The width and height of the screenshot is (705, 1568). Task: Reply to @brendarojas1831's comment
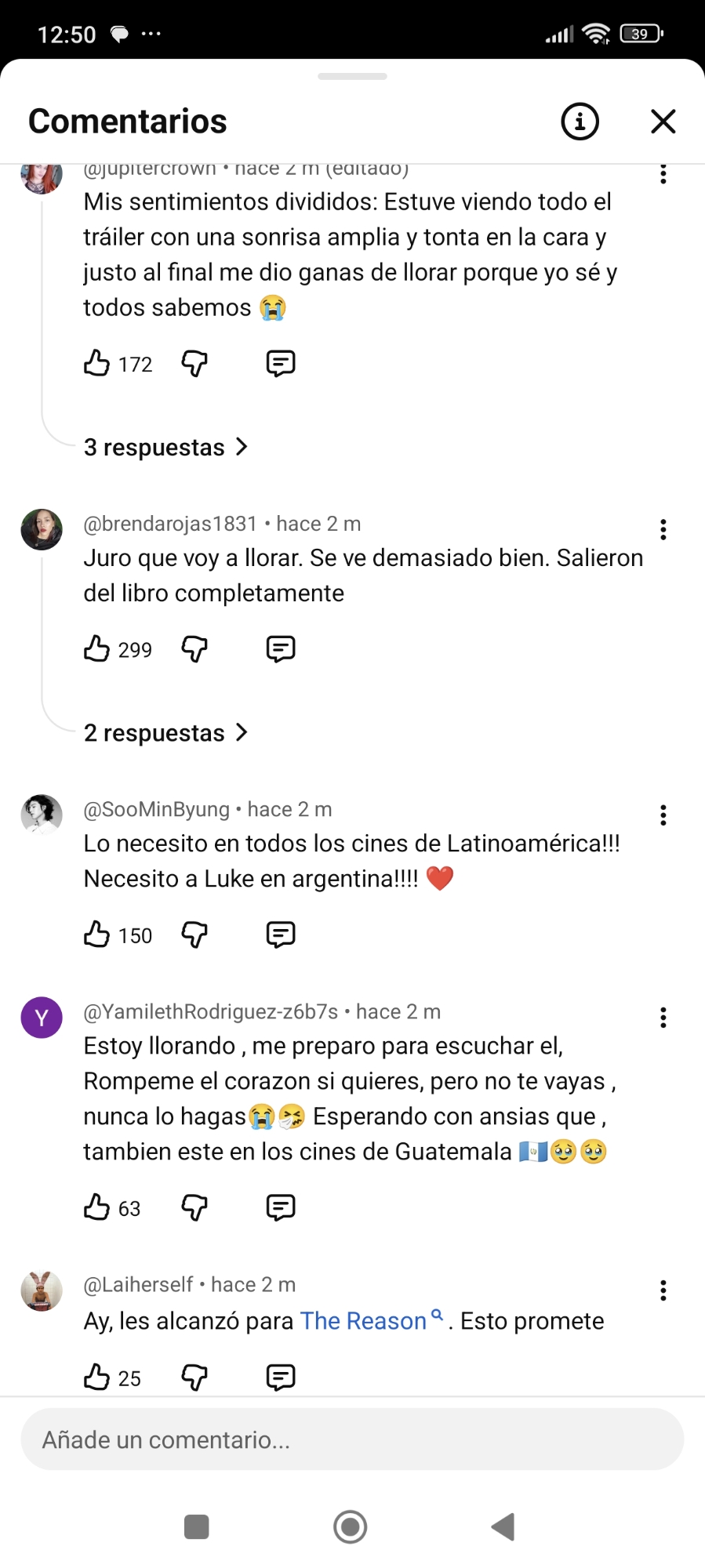(280, 649)
